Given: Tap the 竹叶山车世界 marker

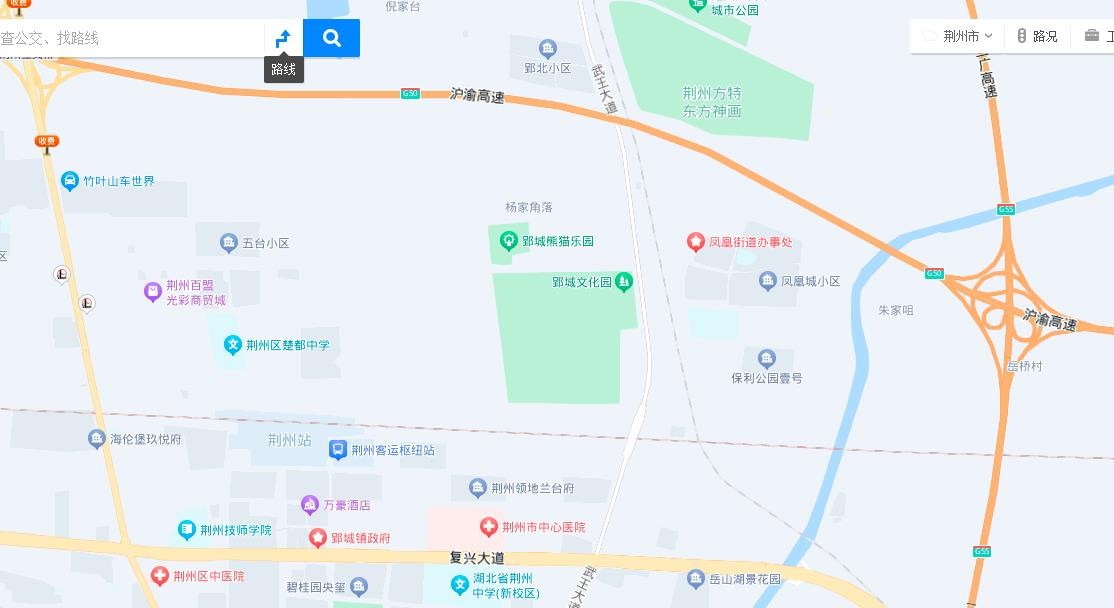Looking at the screenshot, I should click(x=70, y=181).
